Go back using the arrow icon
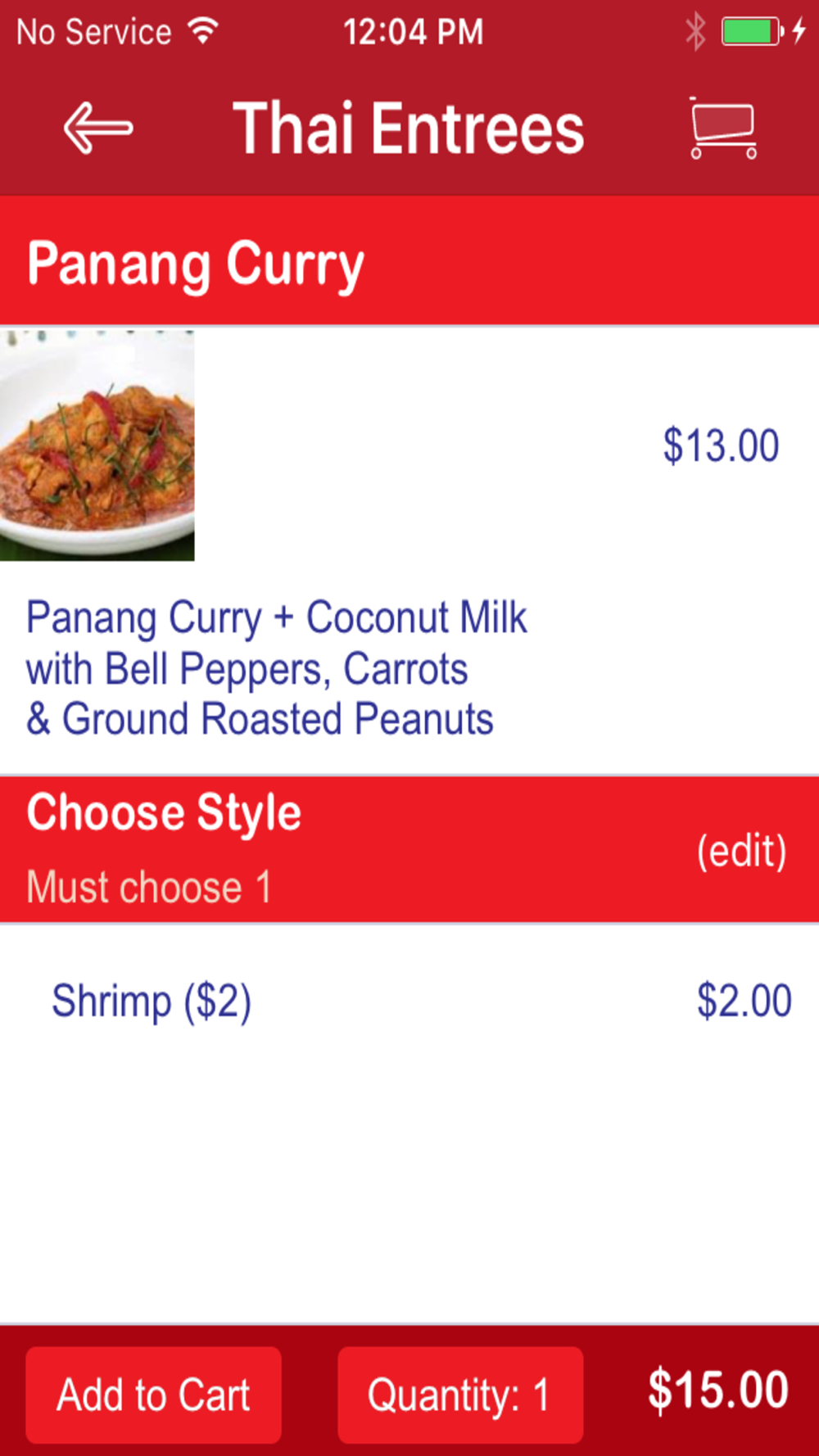819x1456 pixels. coord(98,129)
